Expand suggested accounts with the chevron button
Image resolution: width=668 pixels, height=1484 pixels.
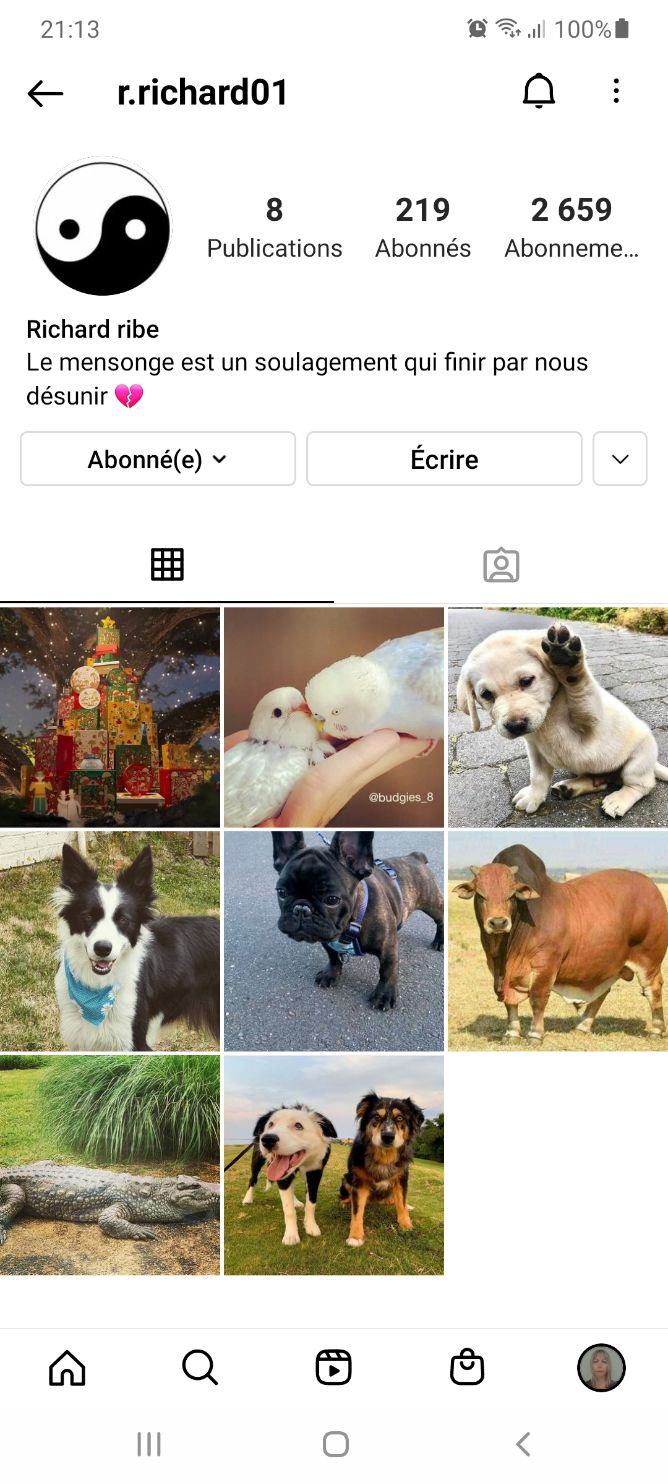point(620,459)
